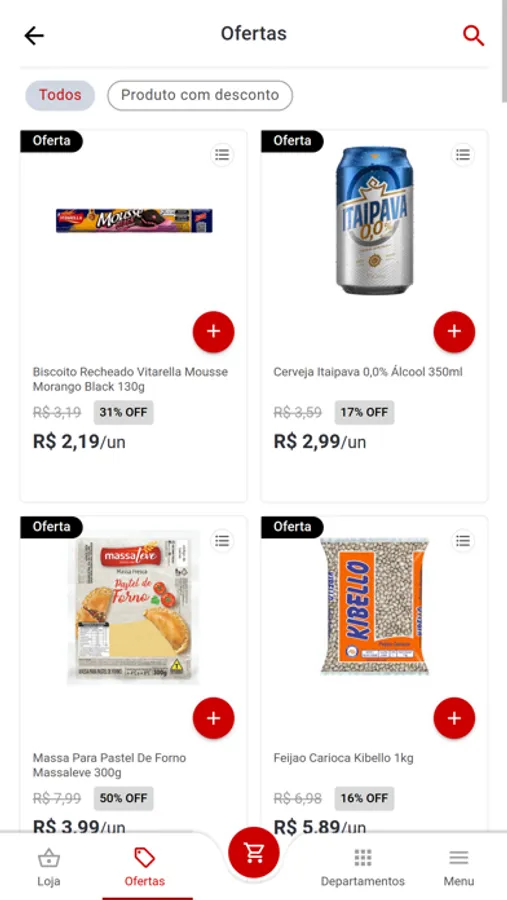Open the search magnifier icon
This screenshot has width=507, height=900.
point(474,36)
